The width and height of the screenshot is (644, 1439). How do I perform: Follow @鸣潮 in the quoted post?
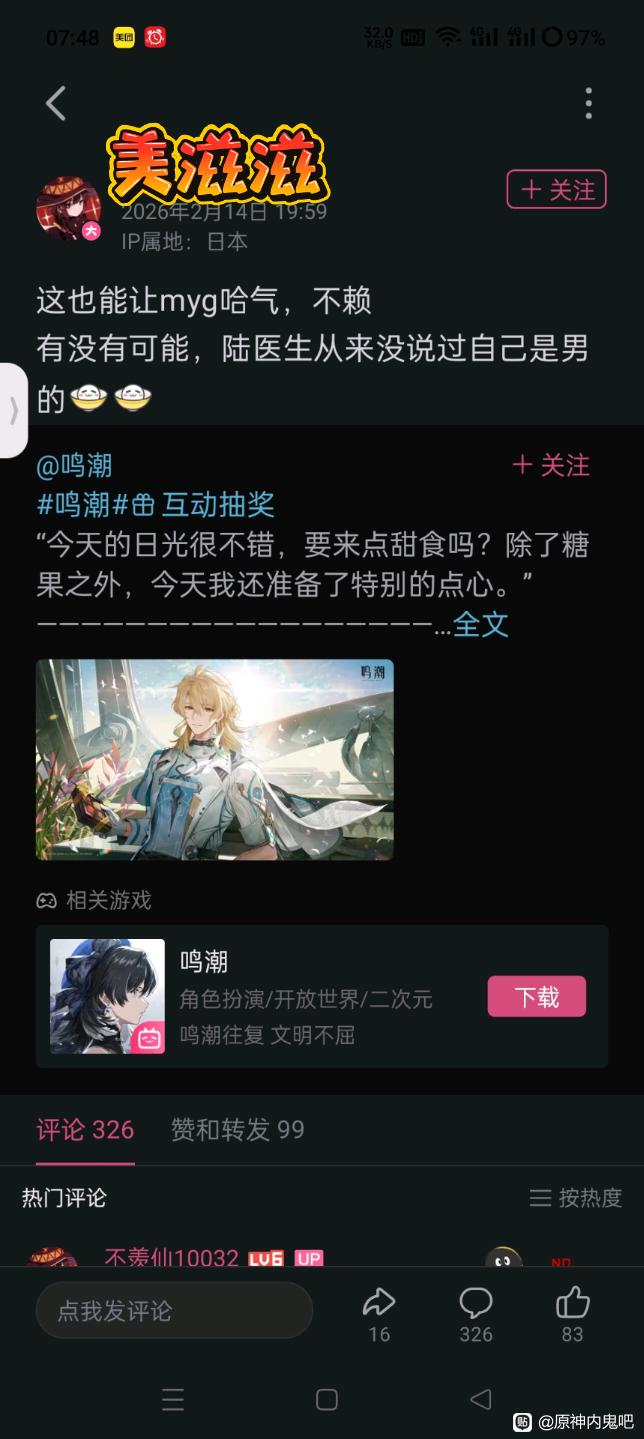click(x=551, y=465)
